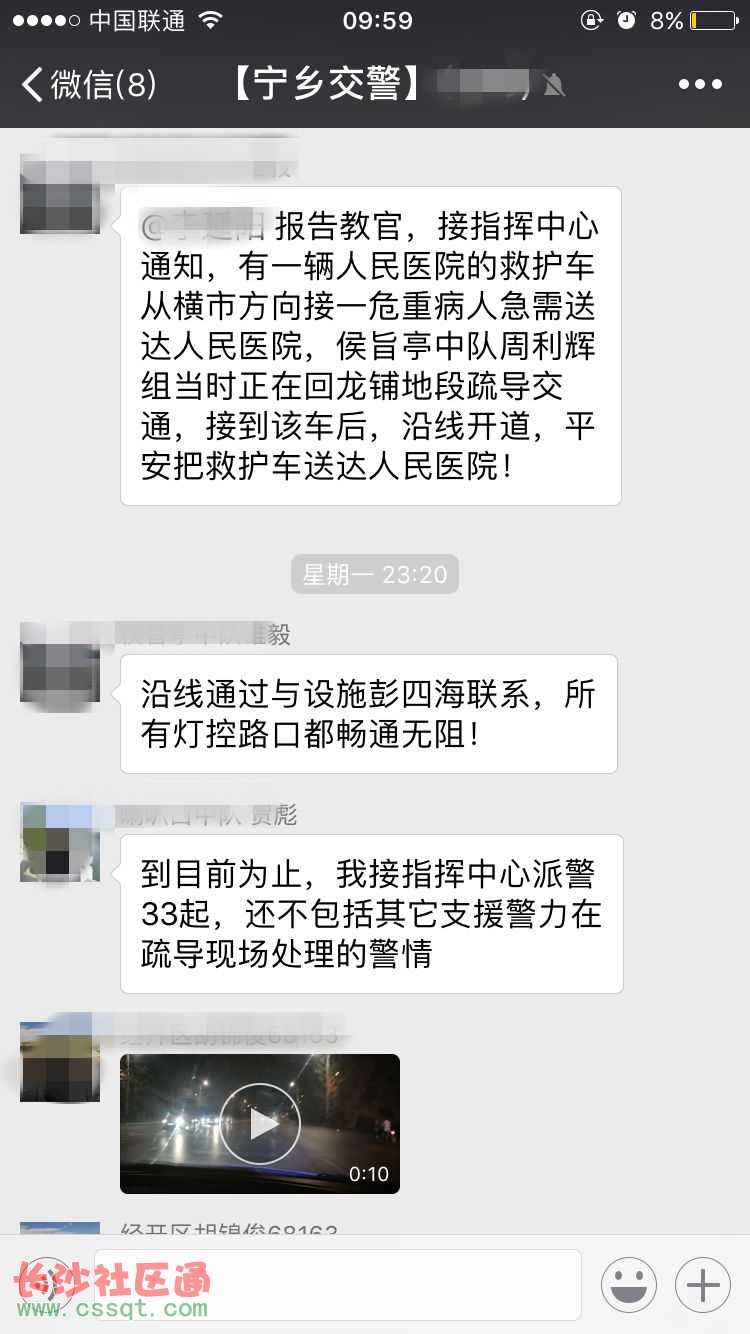This screenshot has width=750, height=1334.
Task: Open the emoji sticker panel
Action: click(x=628, y=1285)
